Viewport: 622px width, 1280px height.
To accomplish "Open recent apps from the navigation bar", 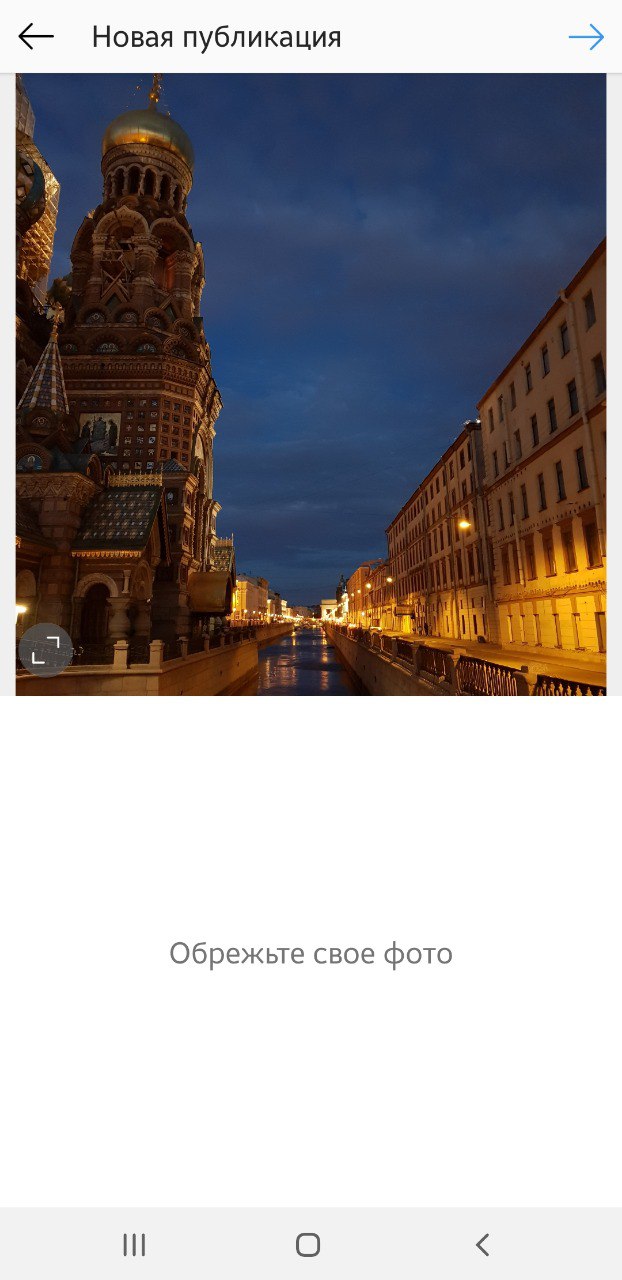I will pos(134,1245).
